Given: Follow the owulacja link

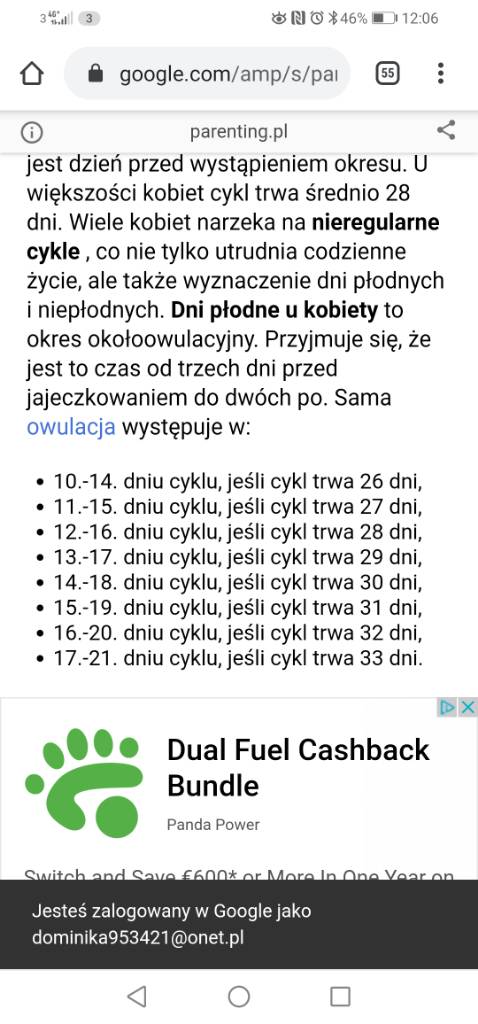Looking at the screenshot, I should click(71, 428).
